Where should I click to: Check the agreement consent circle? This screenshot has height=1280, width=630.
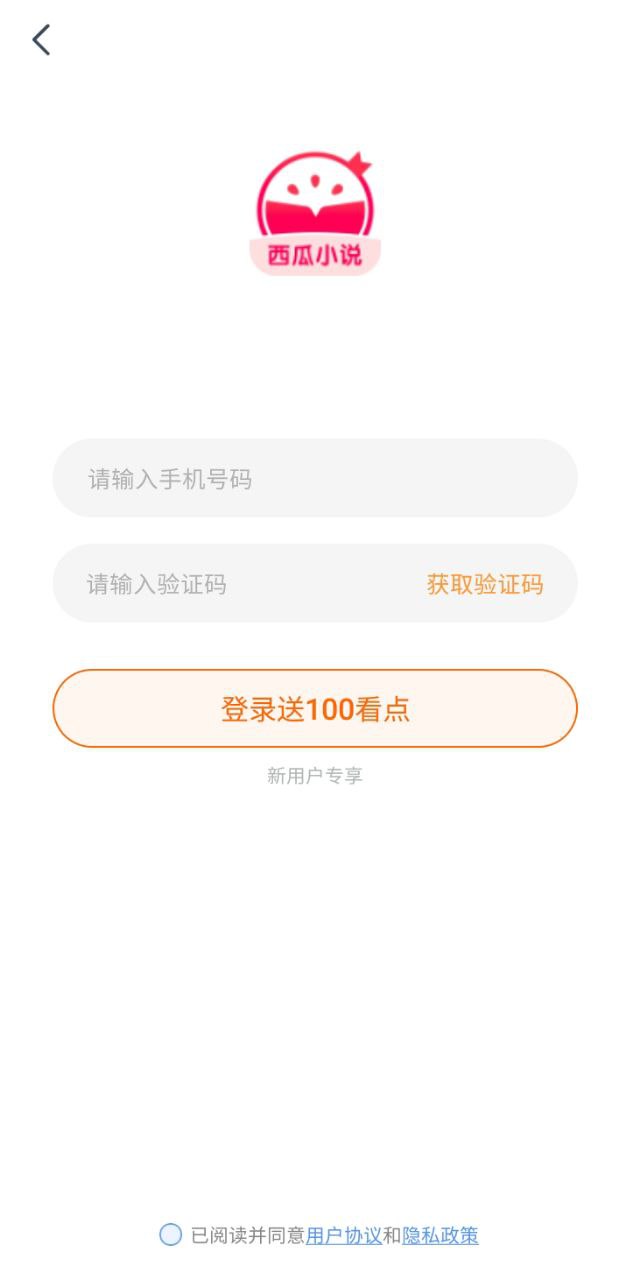pyautogui.click(x=171, y=1235)
